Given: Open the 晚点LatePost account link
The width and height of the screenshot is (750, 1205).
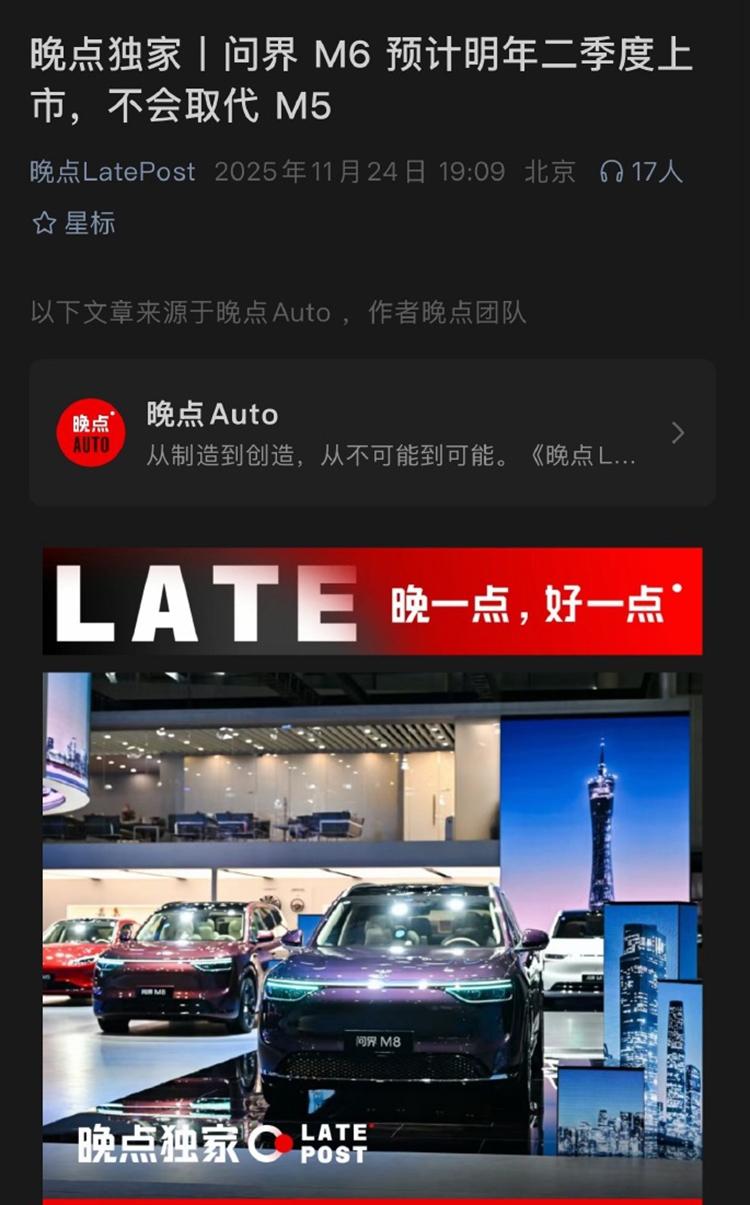Looking at the screenshot, I should [x=113, y=172].
